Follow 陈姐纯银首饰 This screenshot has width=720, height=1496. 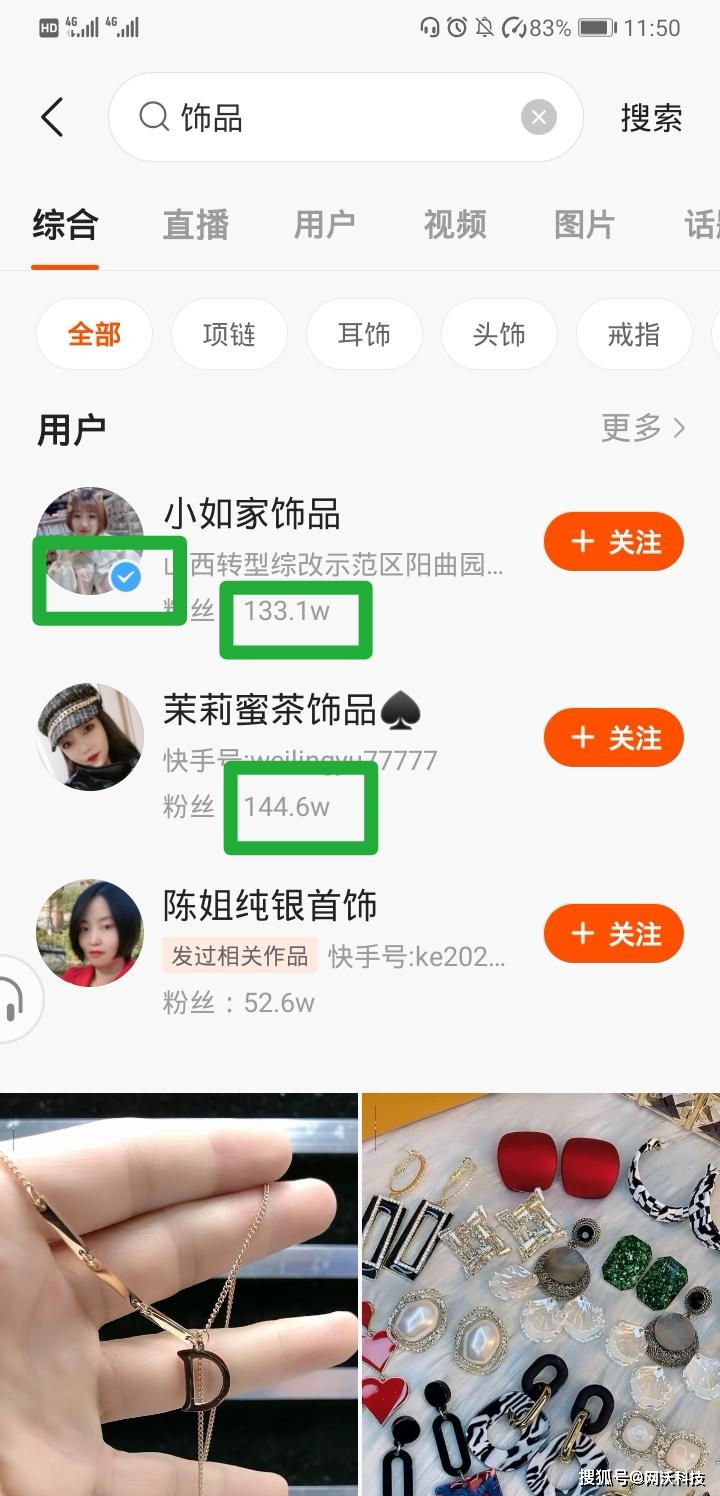[613, 934]
